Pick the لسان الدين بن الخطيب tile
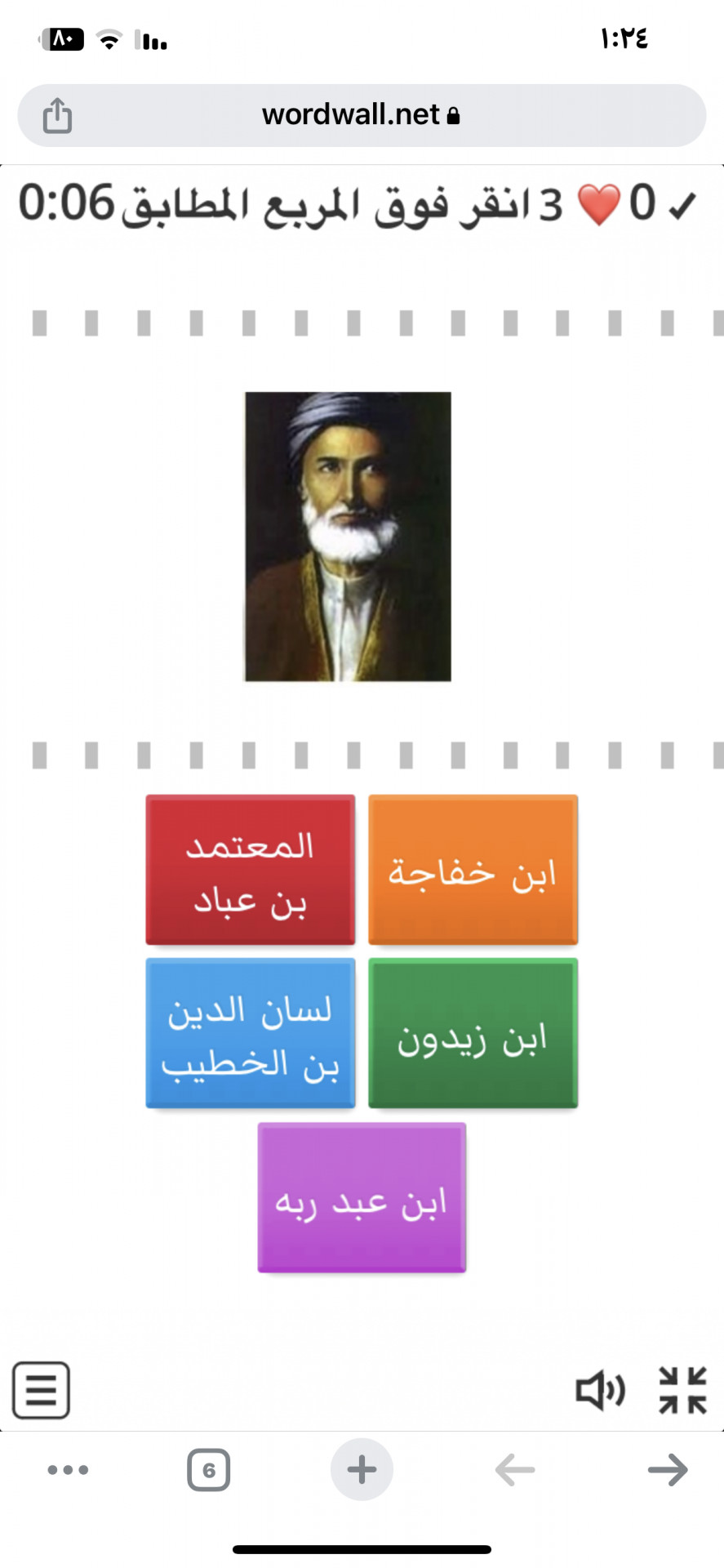Viewport: 724px width, 1568px height. [x=250, y=1033]
